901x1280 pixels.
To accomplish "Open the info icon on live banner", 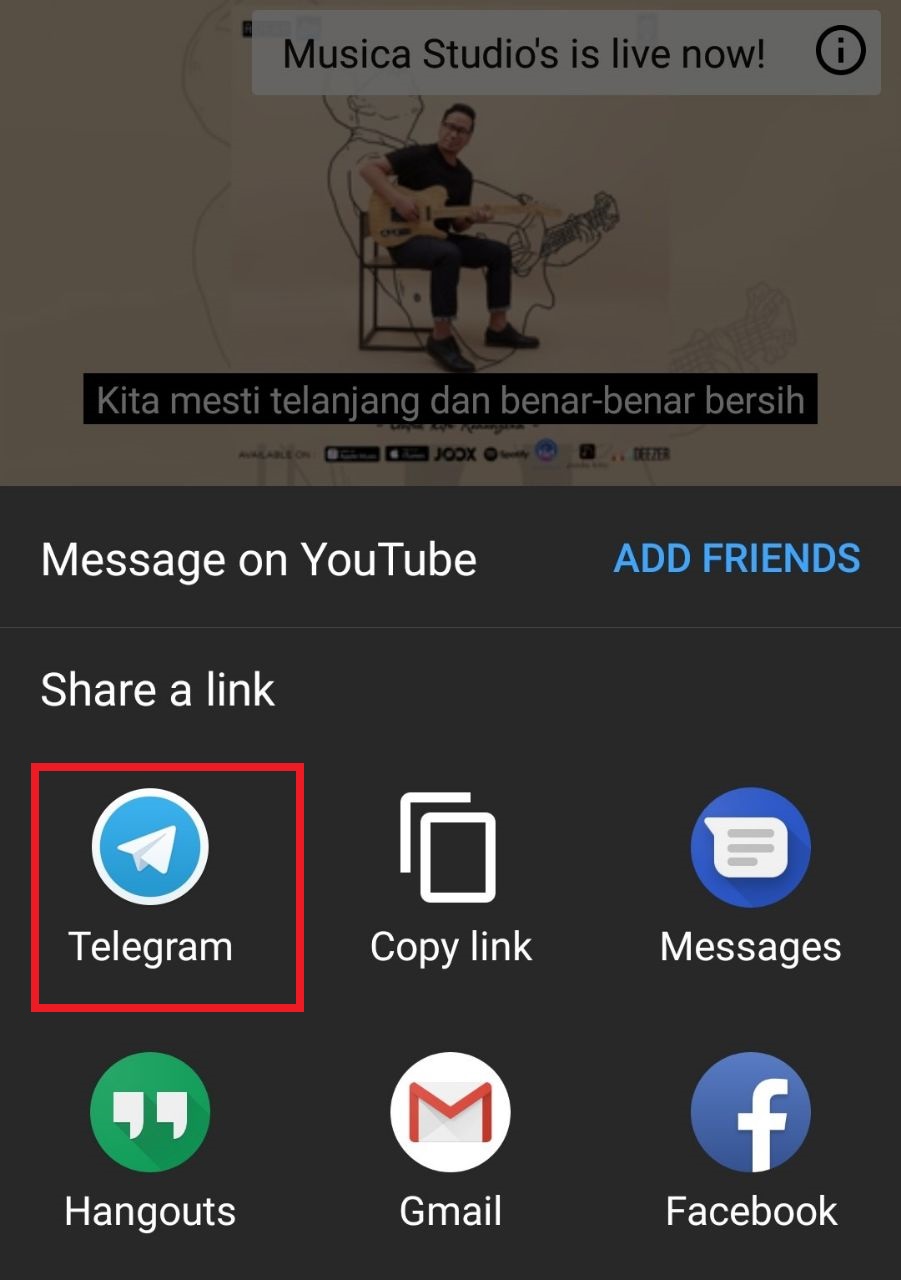I will pos(840,53).
